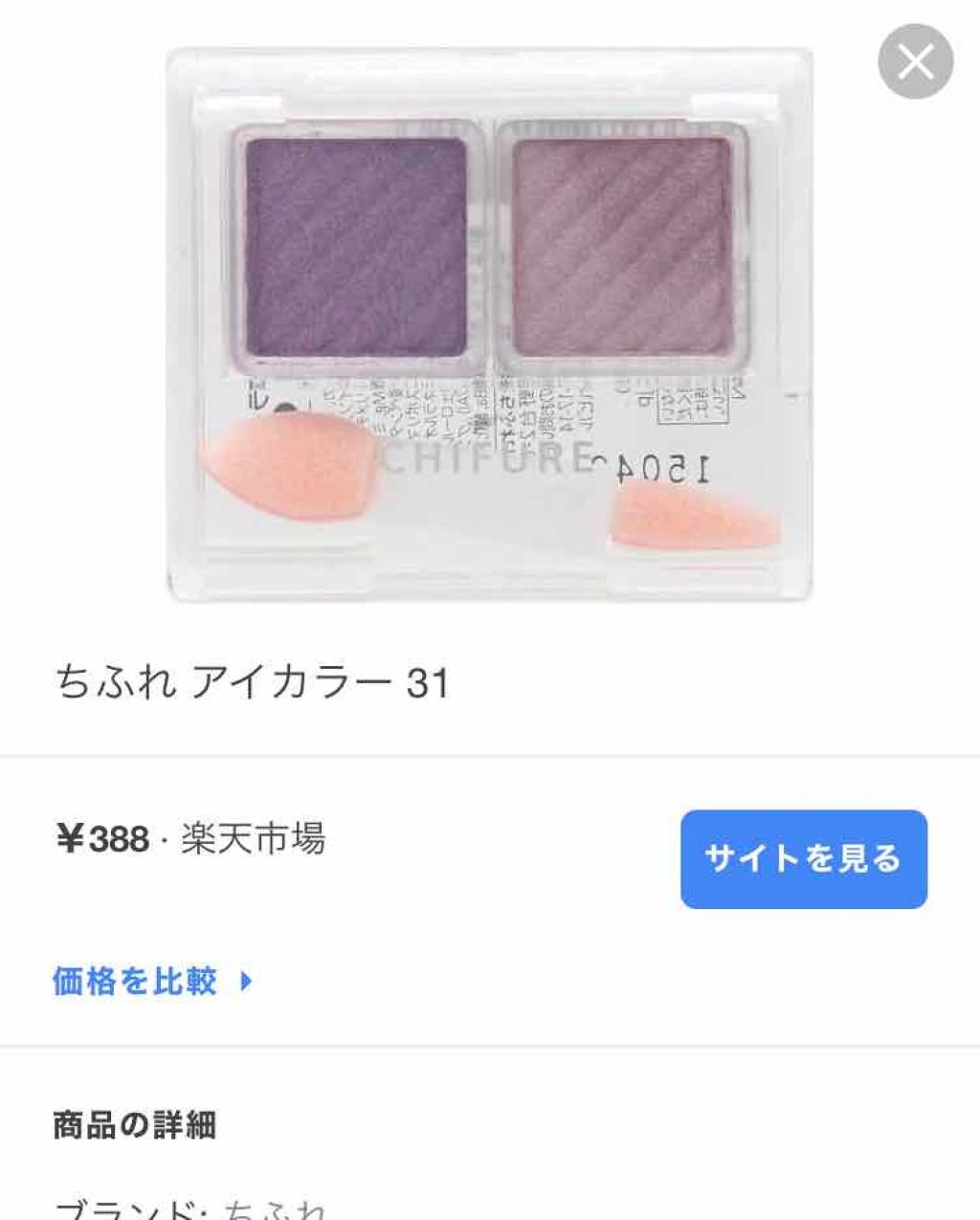Select the product title ちふれ アイカラー 31

coord(254,680)
